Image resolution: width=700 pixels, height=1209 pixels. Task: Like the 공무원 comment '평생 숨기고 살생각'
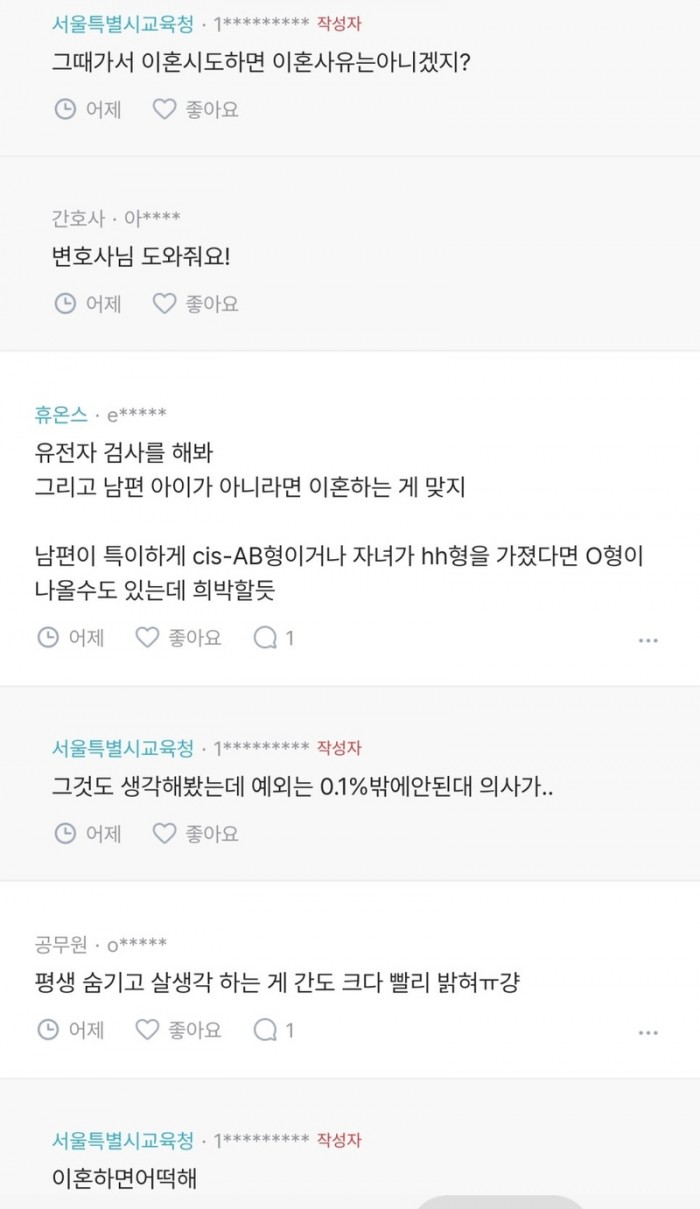tap(178, 1028)
